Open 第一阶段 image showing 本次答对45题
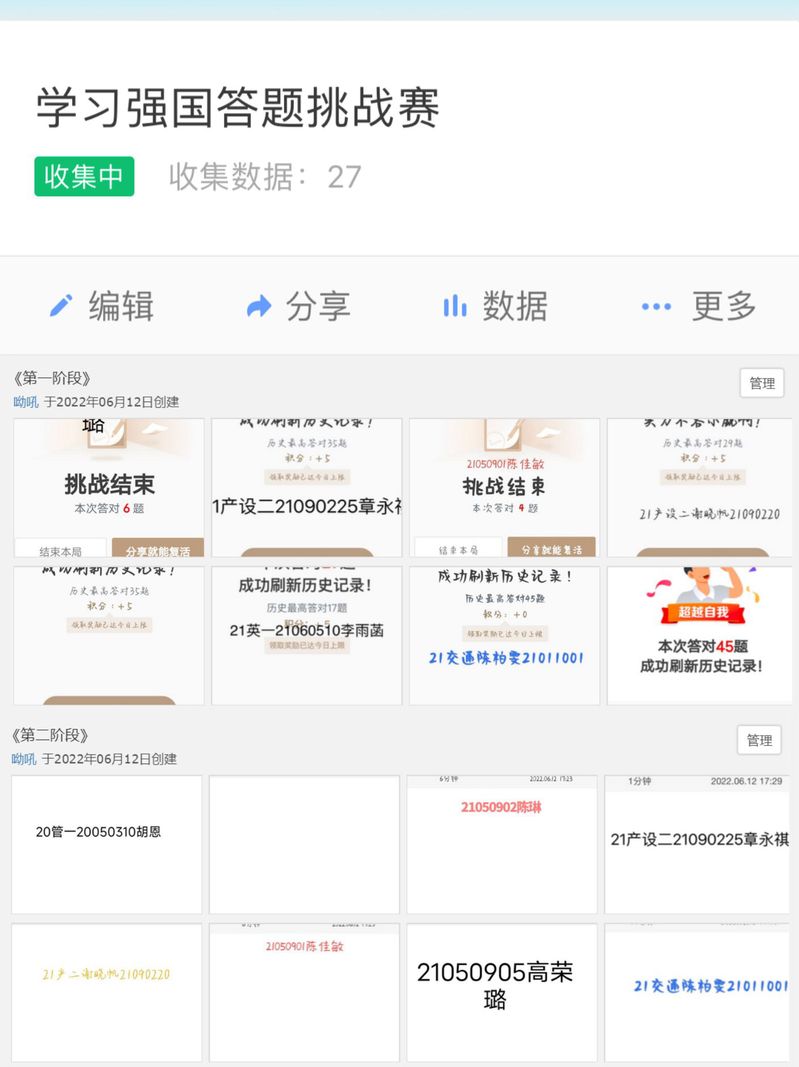Screen dimensions: 799x1067 click(x=702, y=635)
